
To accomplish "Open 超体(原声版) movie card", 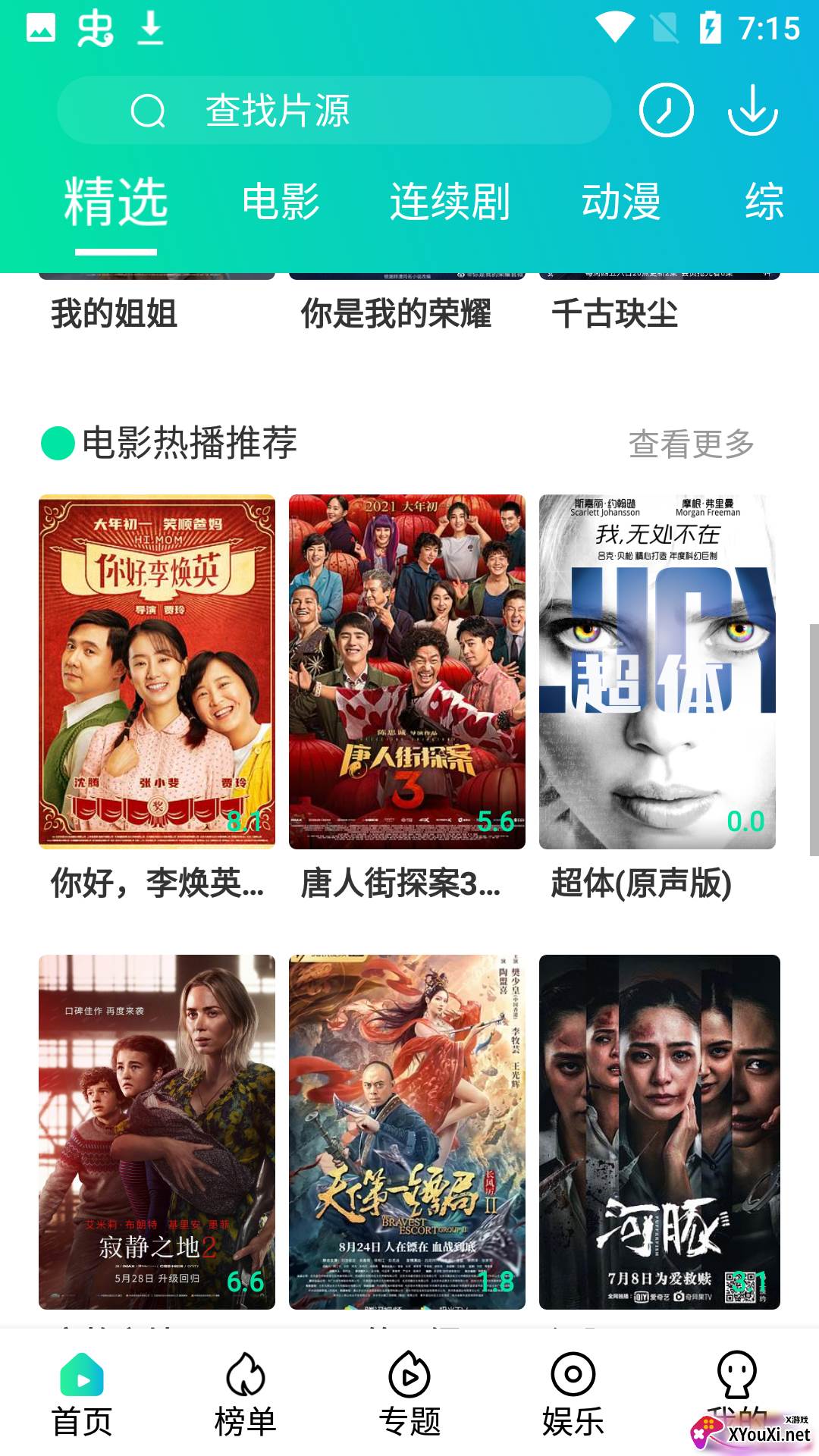I will coord(657,672).
